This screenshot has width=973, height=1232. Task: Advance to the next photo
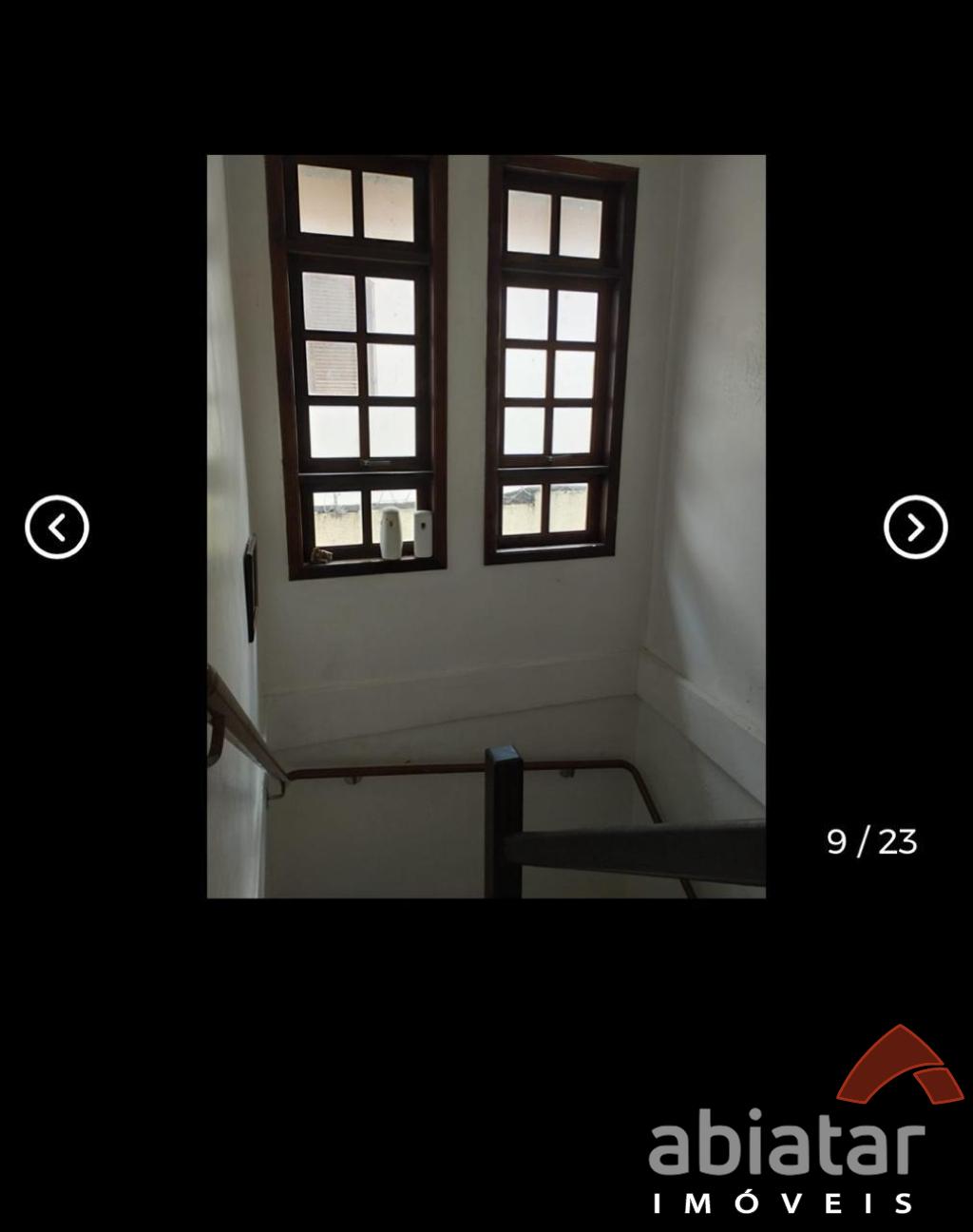tap(915, 527)
